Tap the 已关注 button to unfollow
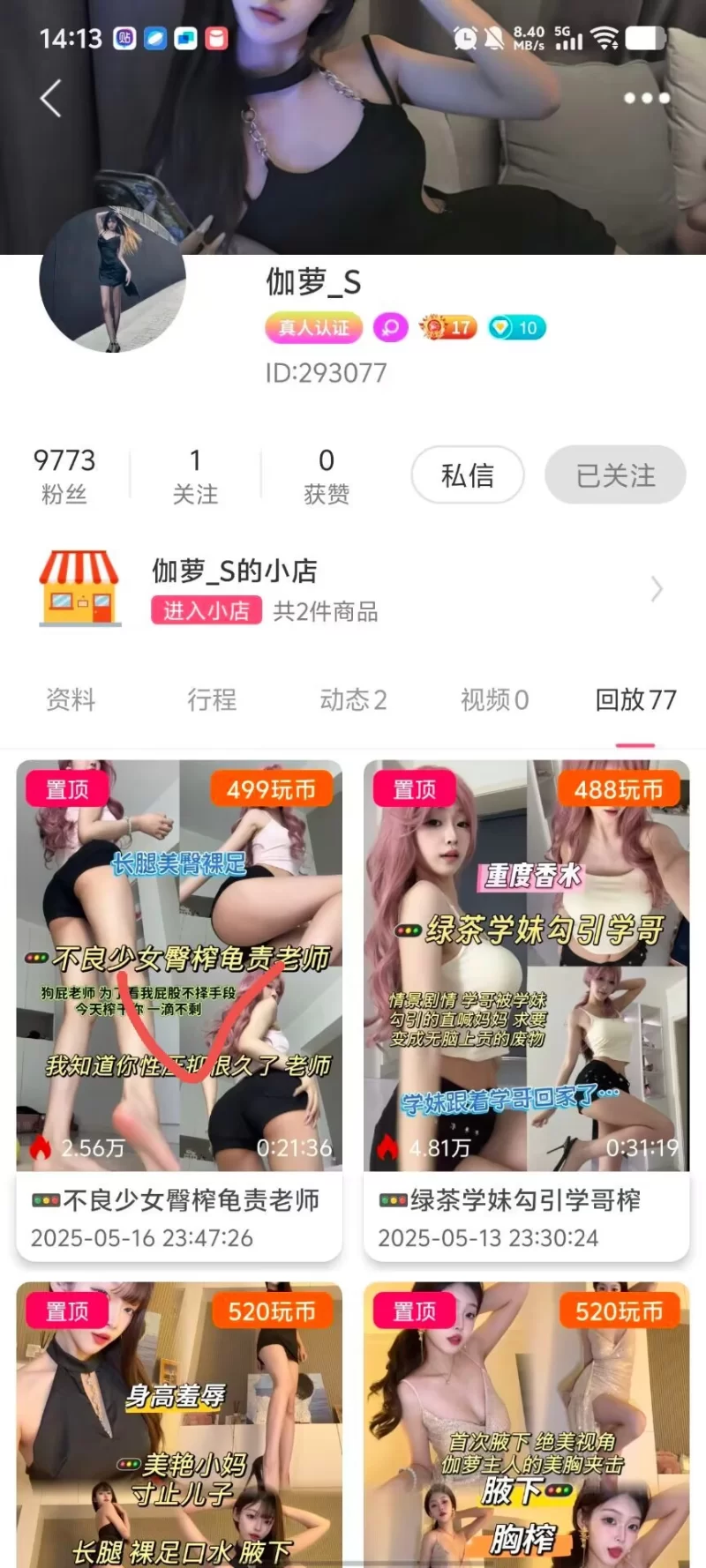 tap(615, 475)
